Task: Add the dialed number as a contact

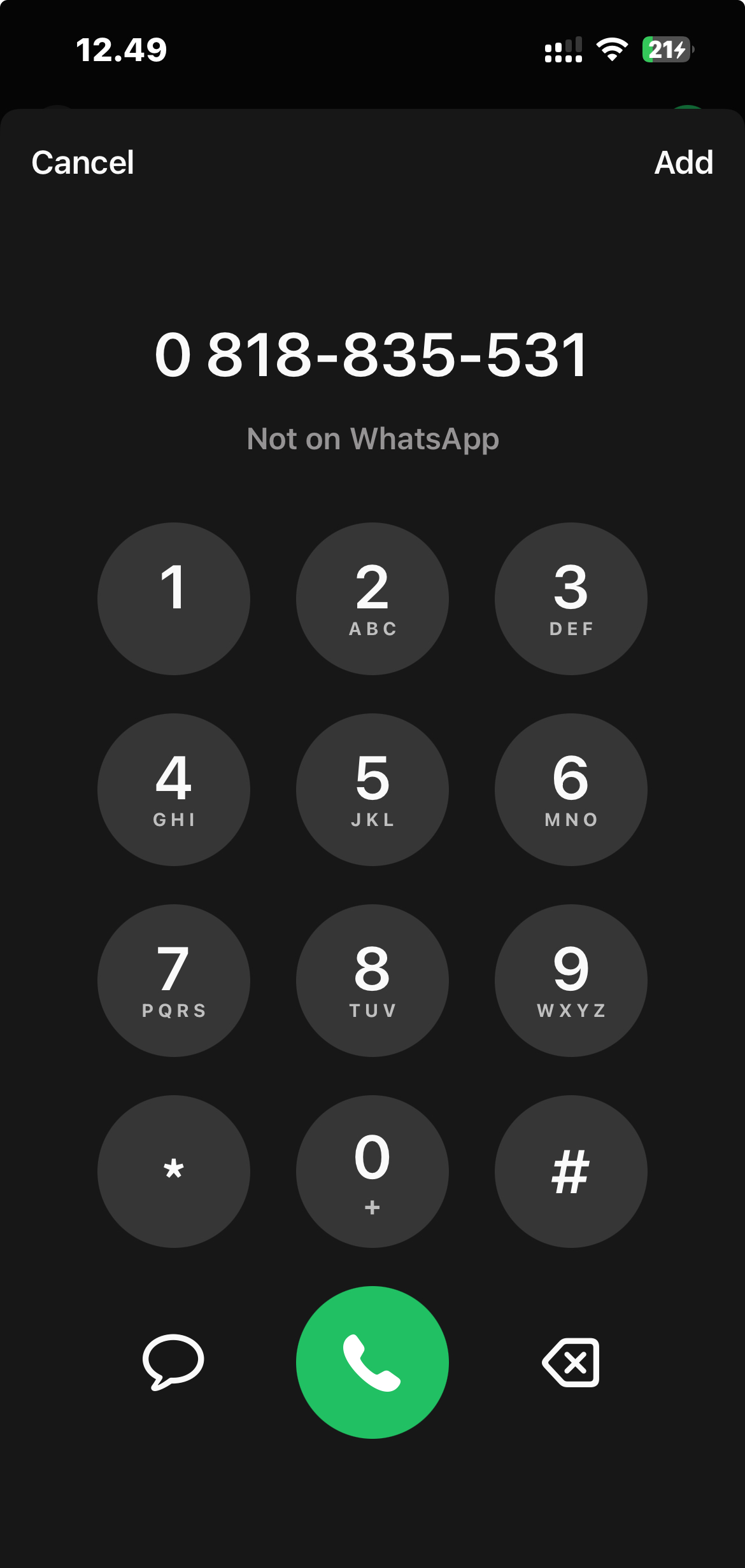Action: coord(683,163)
